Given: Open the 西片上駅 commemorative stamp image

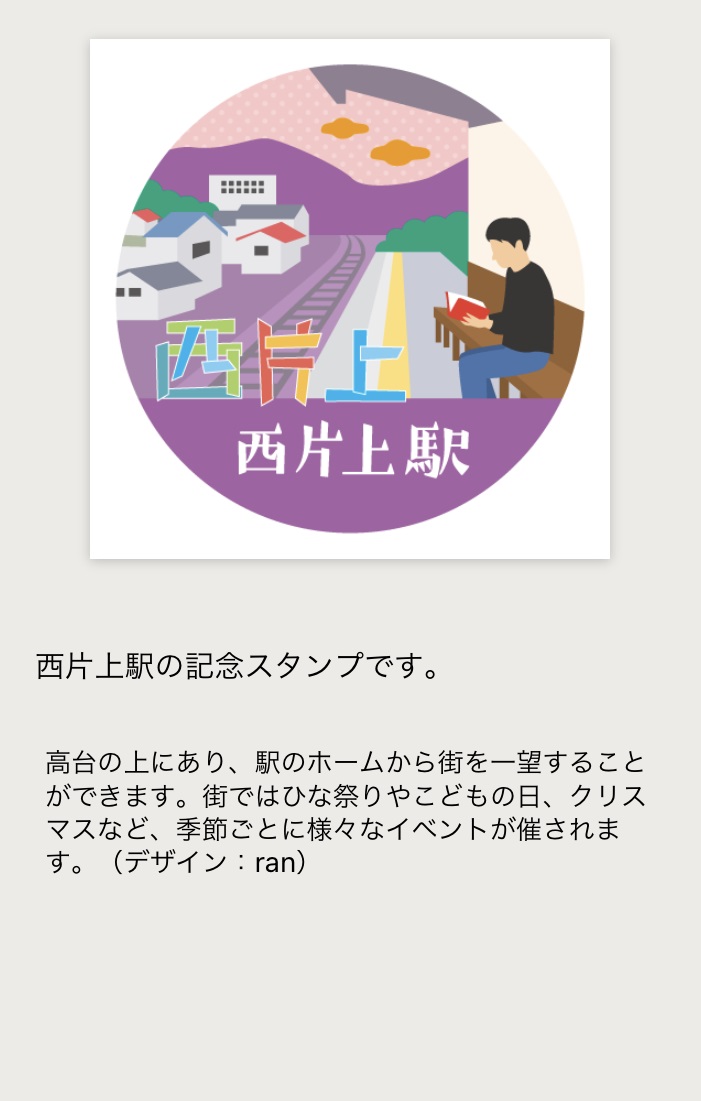Looking at the screenshot, I should (350, 299).
